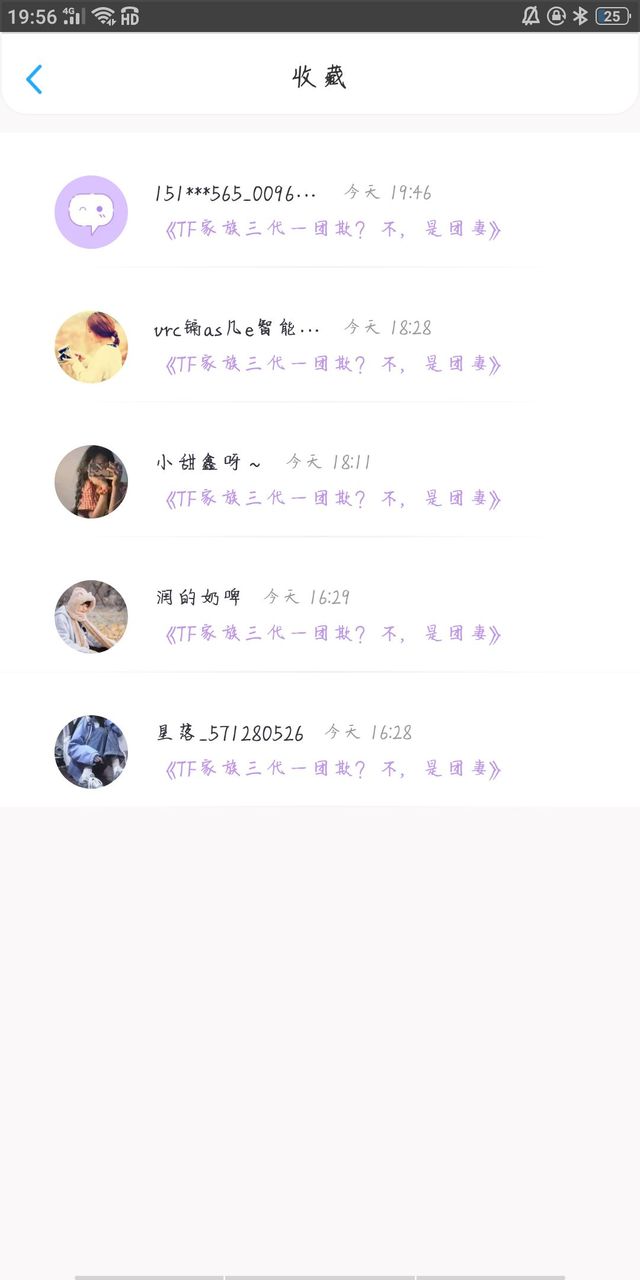
Task: Go back from the 收藏 page
Action: pyautogui.click(x=34, y=79)
